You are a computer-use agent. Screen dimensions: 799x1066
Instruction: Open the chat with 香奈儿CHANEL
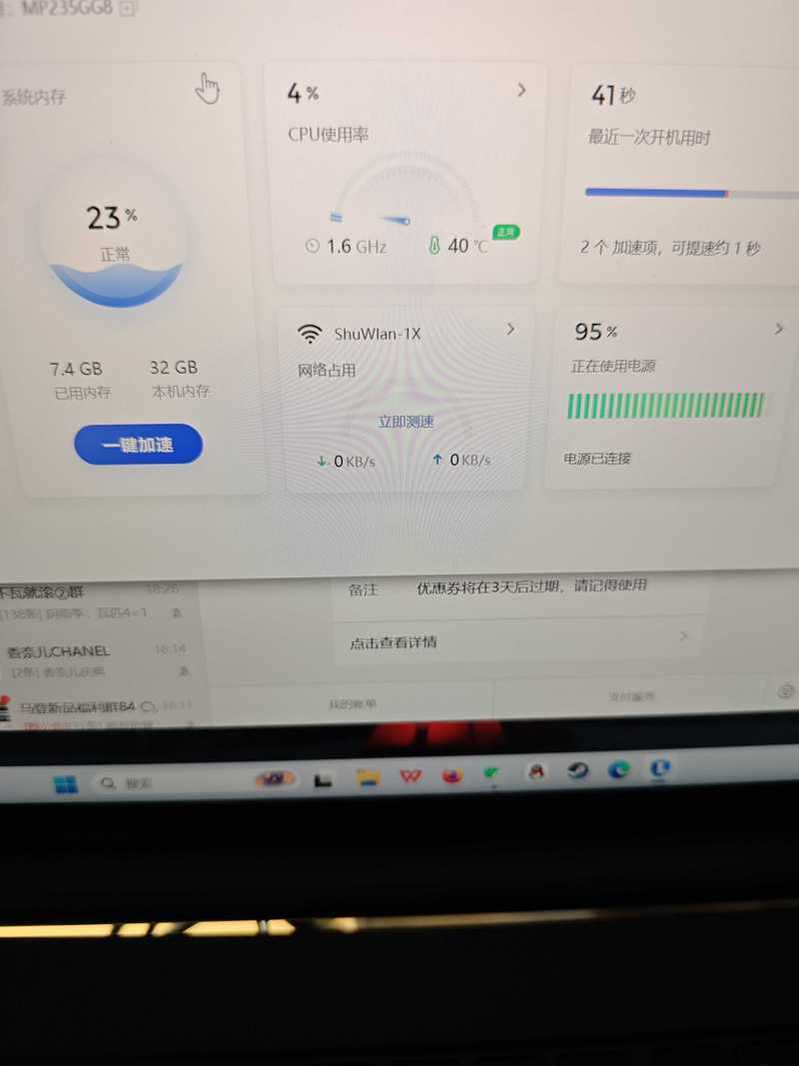pyautogui.click(x=60, y=651)
